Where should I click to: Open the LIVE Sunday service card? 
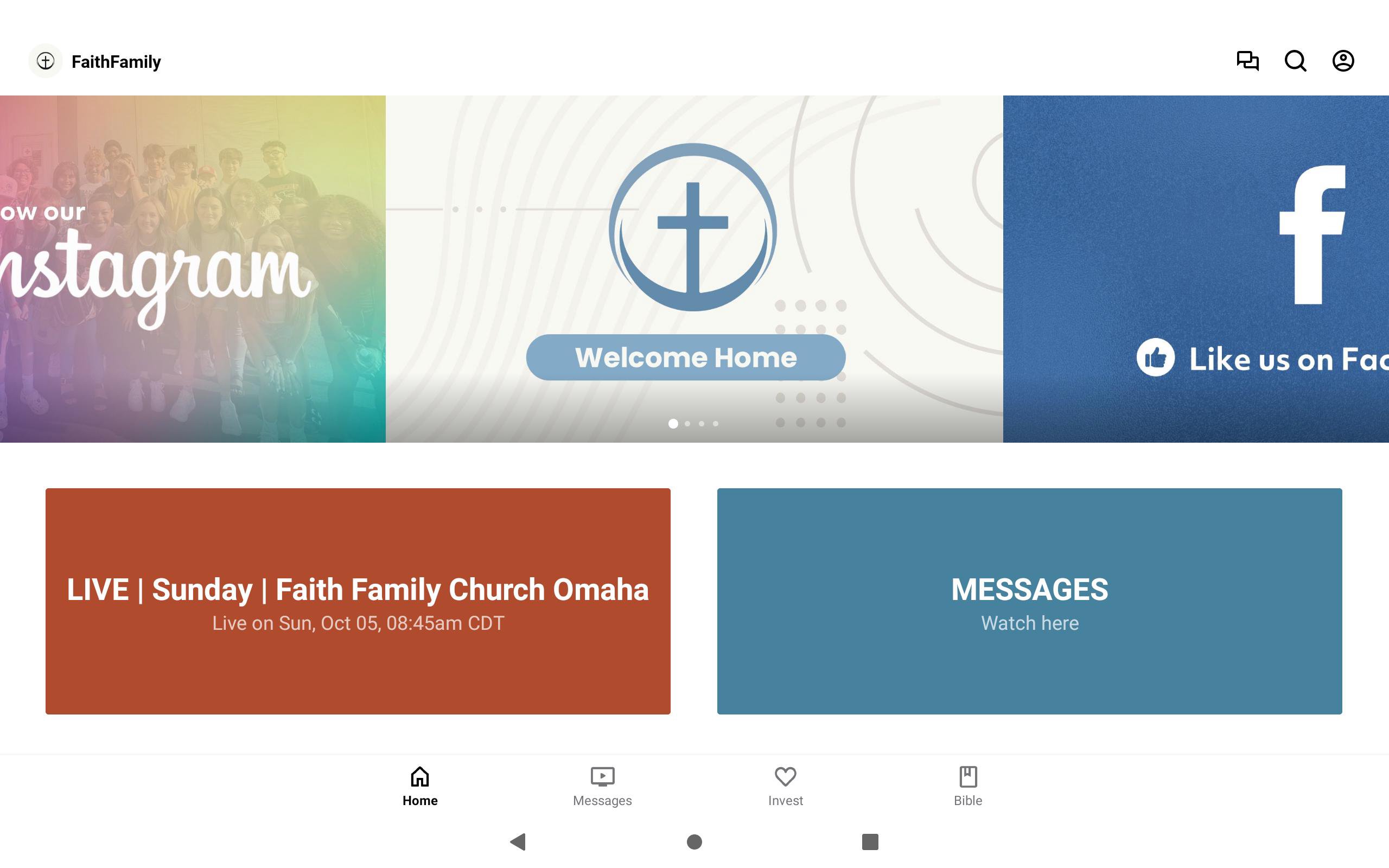(358, 601)
